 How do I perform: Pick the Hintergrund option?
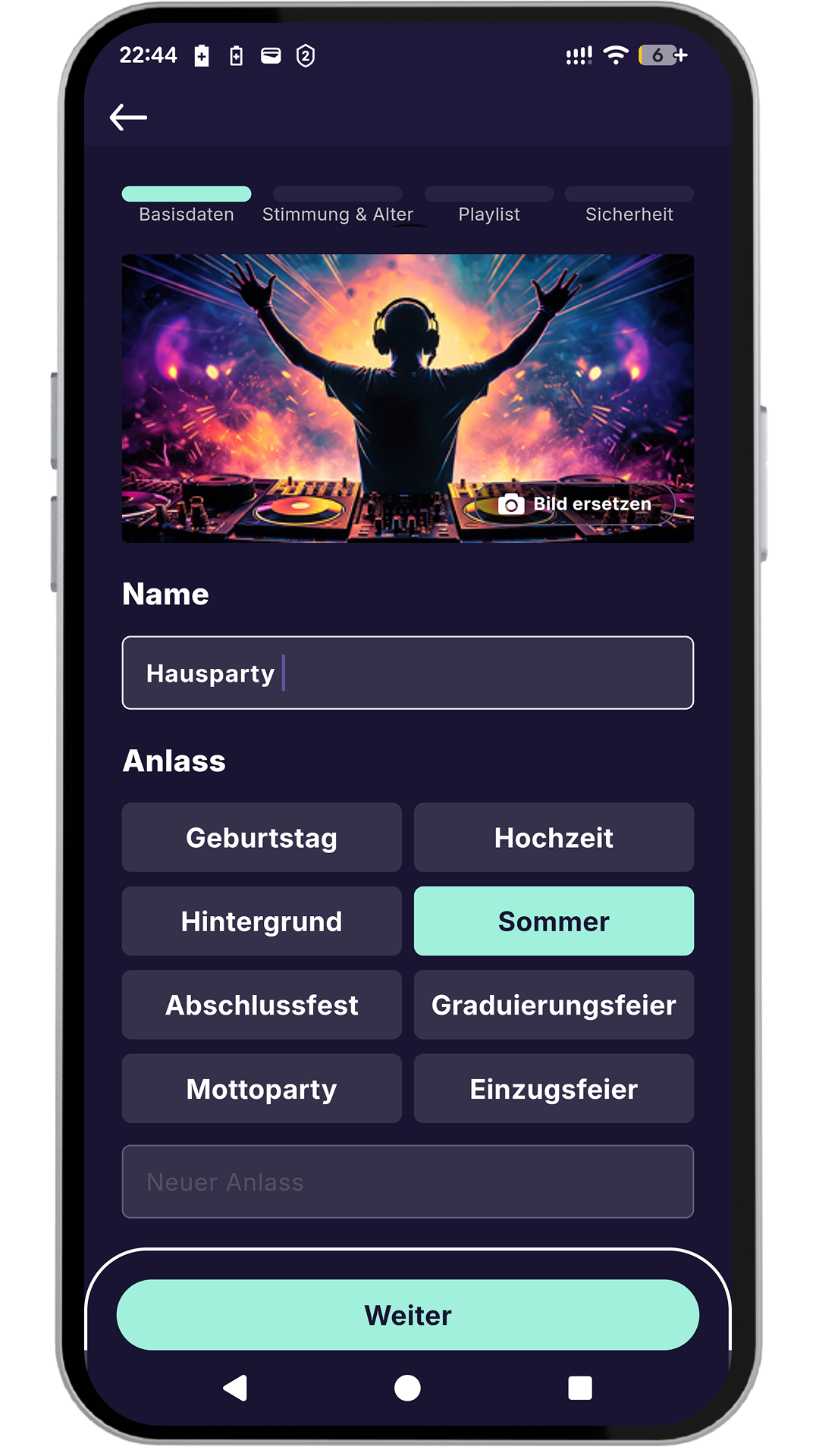click(x=262, y=921)
